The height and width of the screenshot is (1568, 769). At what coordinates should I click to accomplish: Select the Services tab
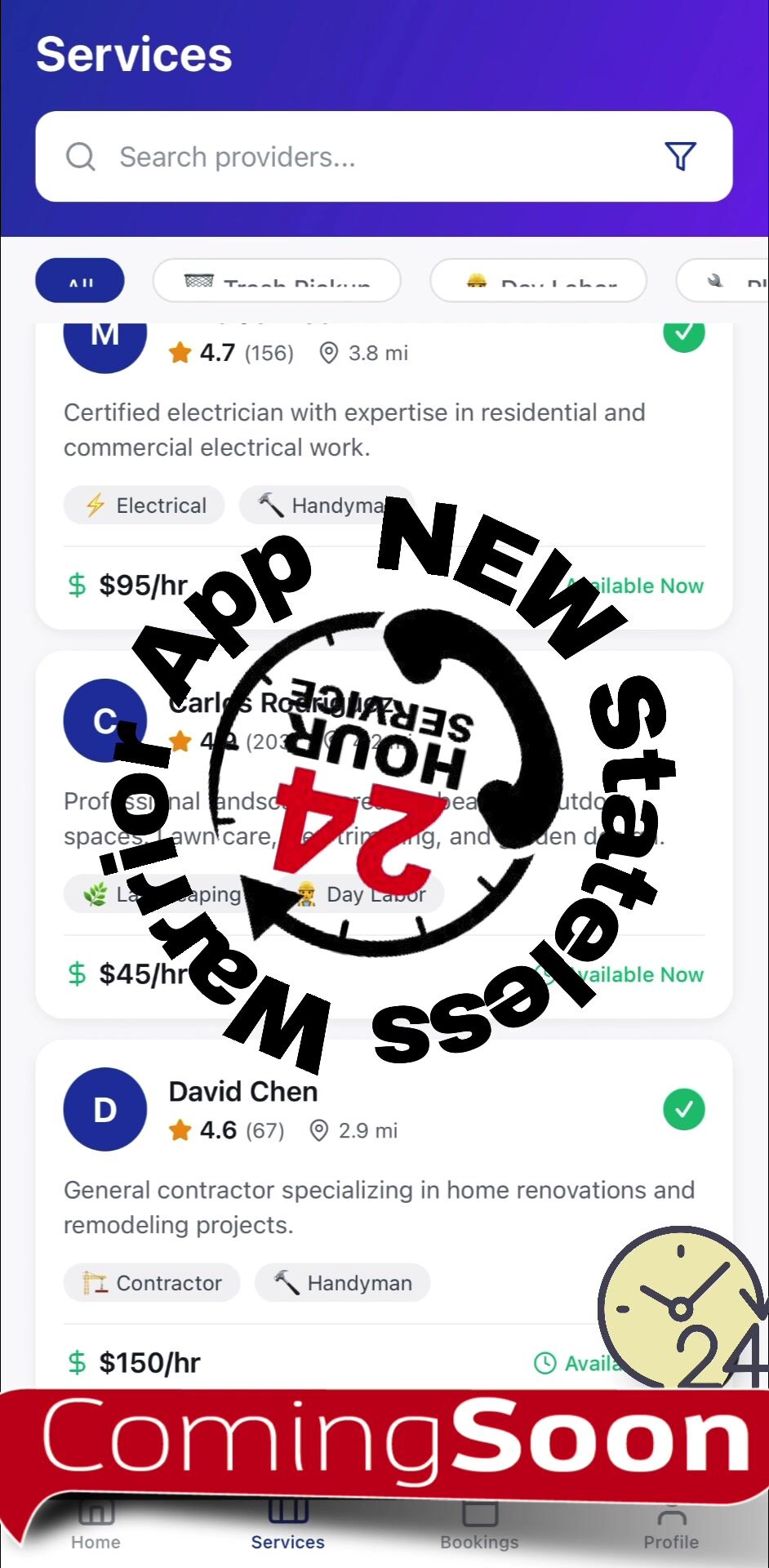(287, 1530)
